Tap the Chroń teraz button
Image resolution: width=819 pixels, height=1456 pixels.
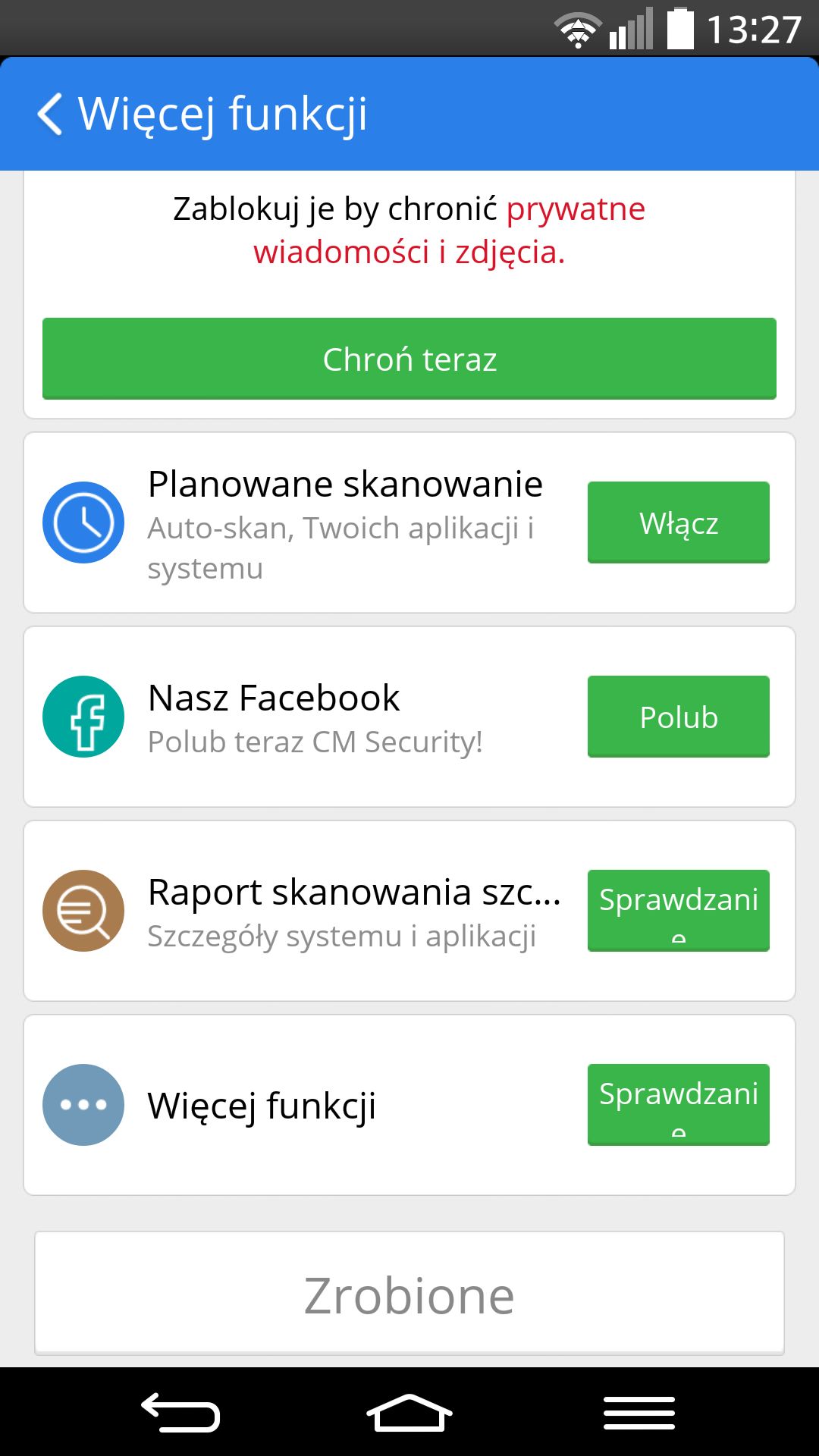coord(409,359)
